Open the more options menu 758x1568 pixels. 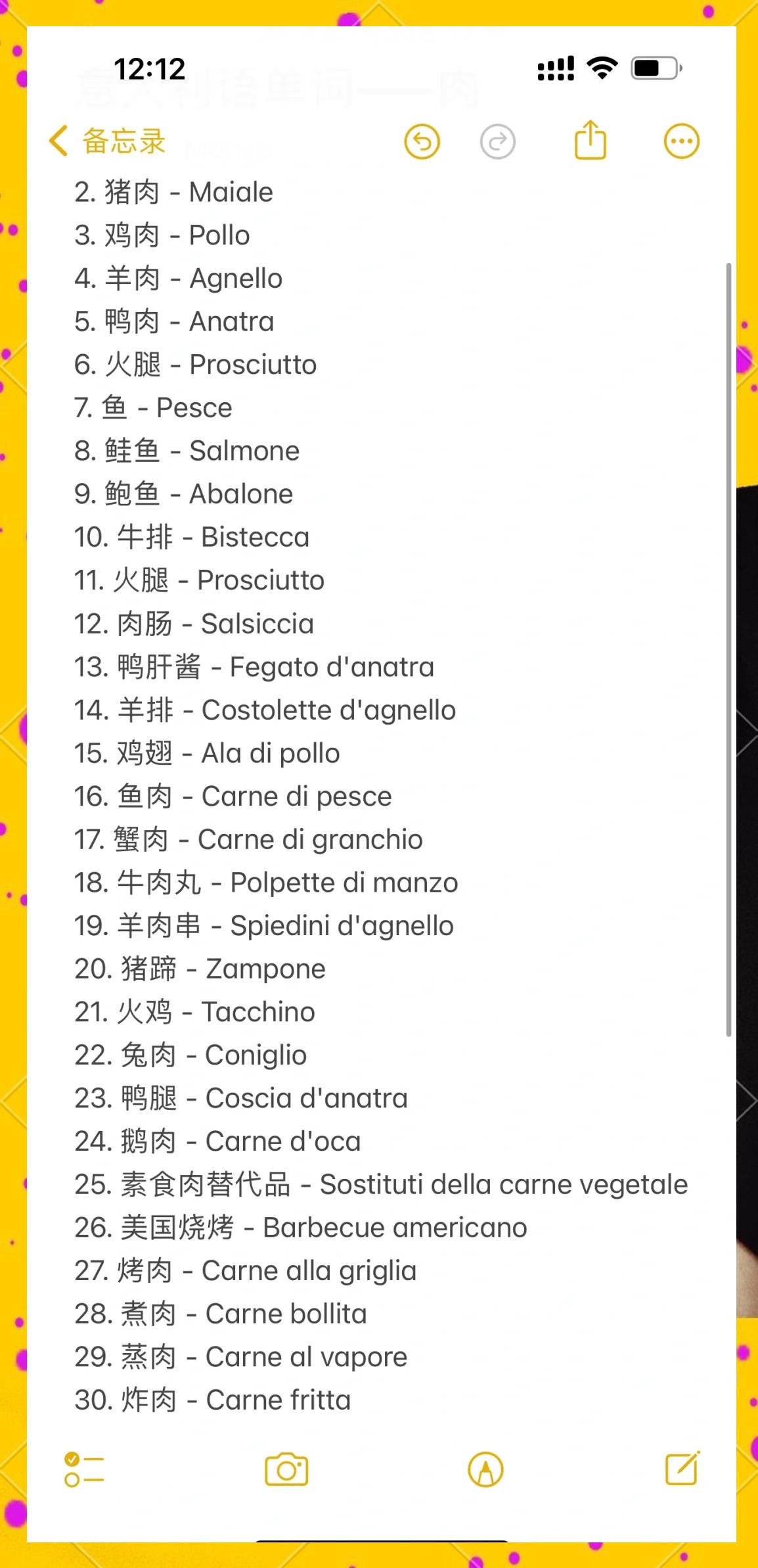point(681,141)
